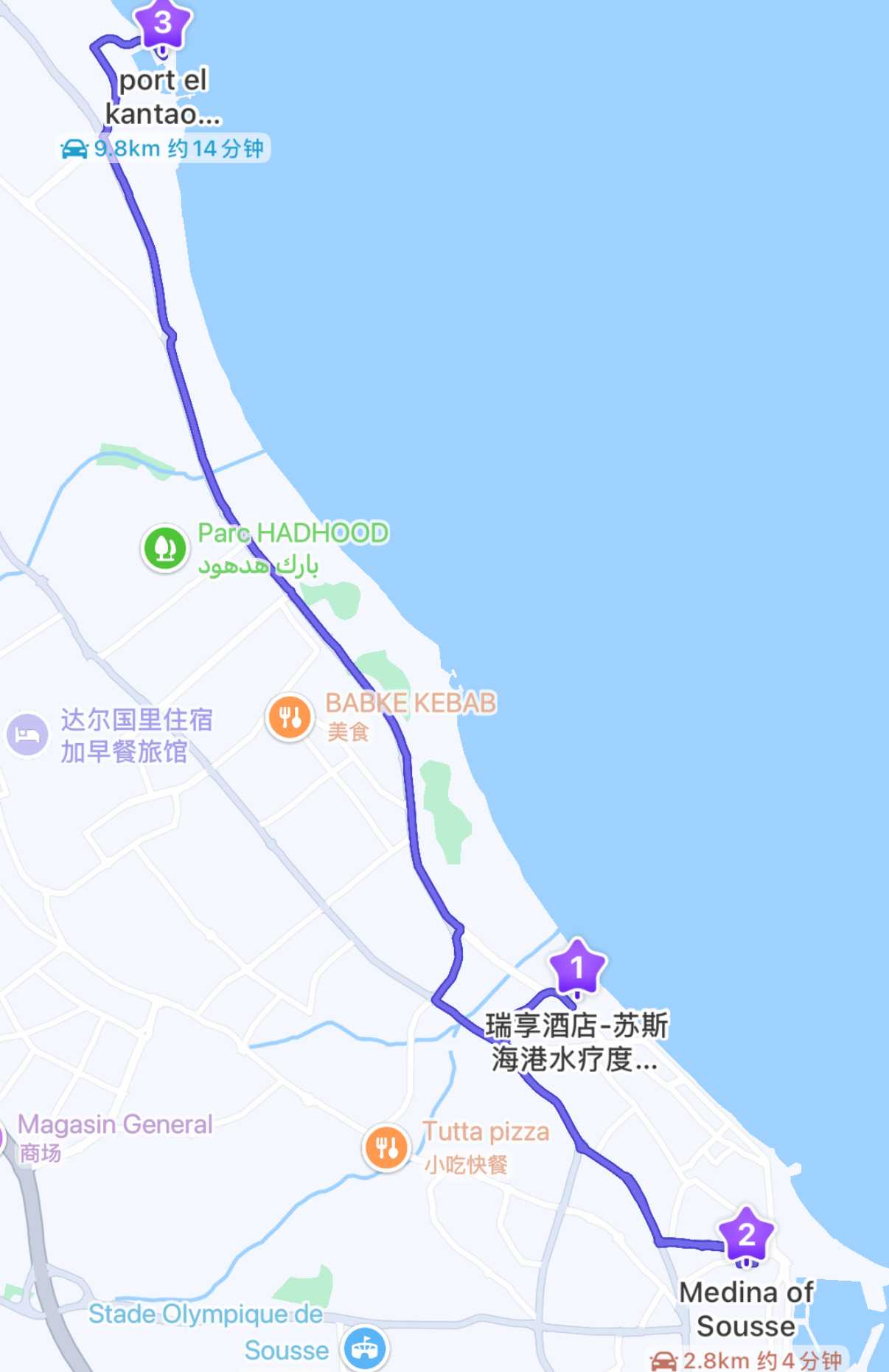Tap the 9.8km 约14分钟 driving route label
Screen dimensions: 889x1372
165,148
